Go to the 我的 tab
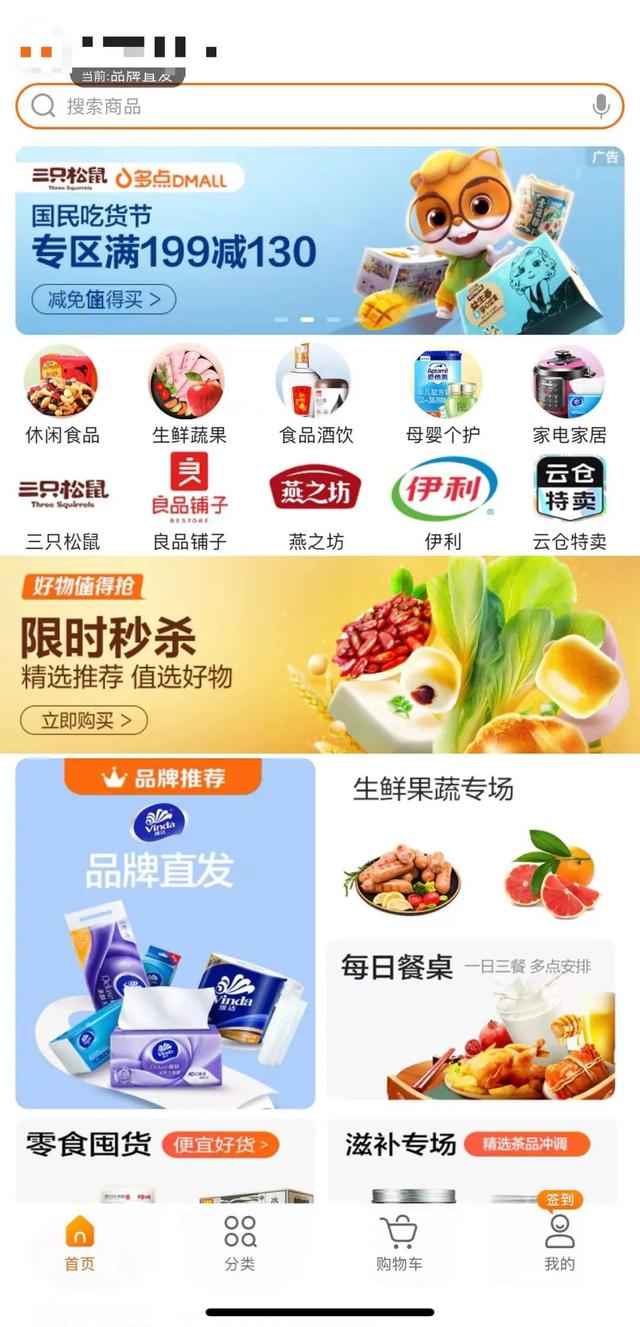 [560, 1243]
